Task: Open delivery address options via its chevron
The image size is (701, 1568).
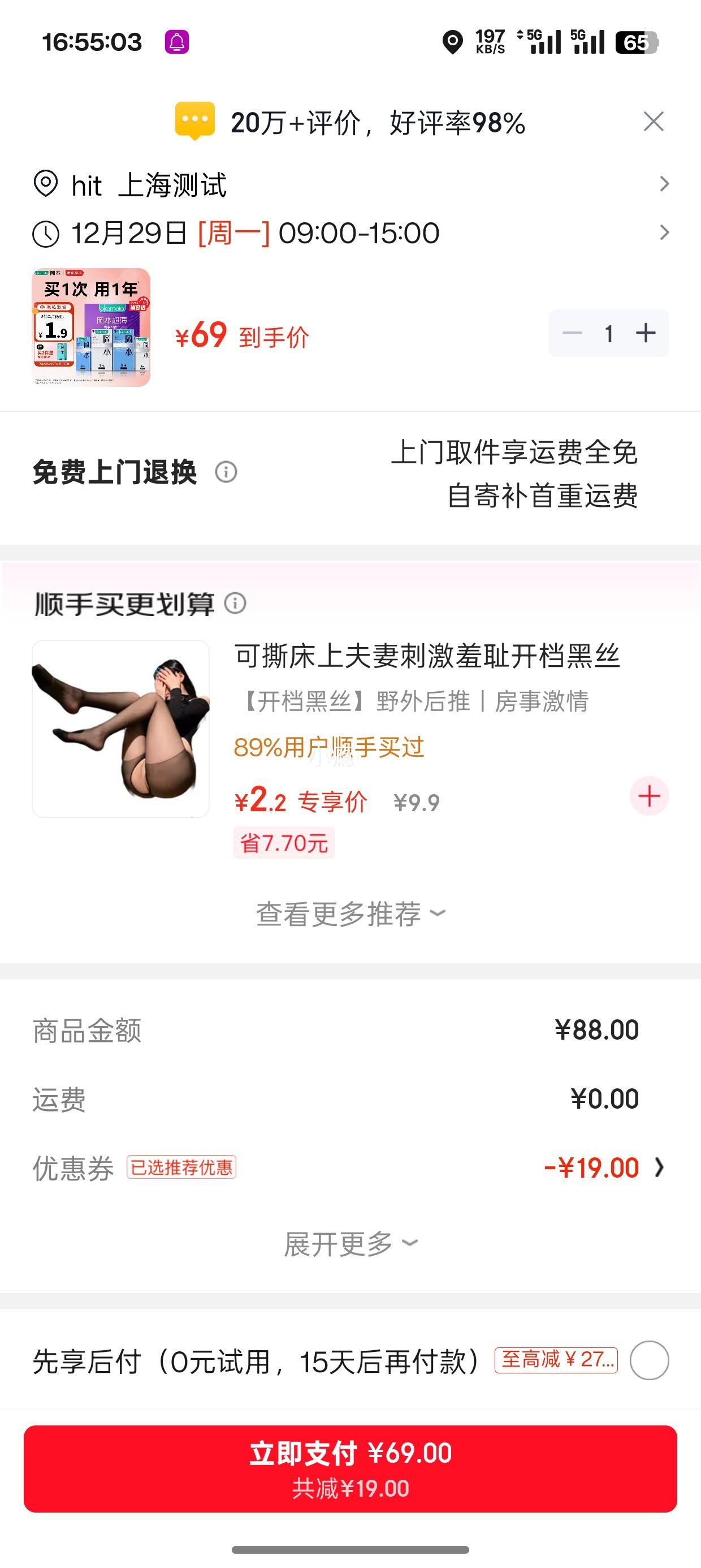Action: coord(664,184)
